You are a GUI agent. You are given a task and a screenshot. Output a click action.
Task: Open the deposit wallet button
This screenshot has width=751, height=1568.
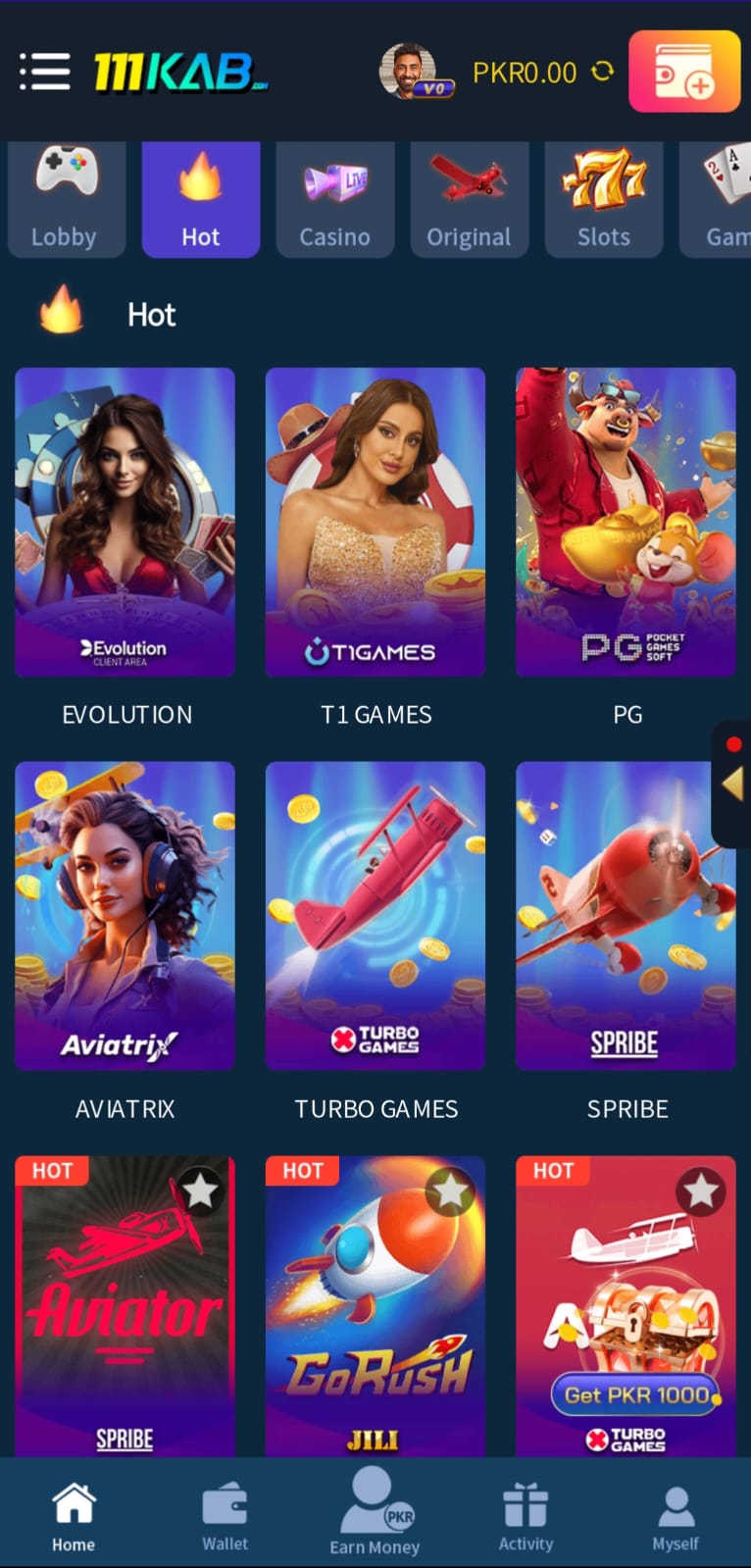pos(684,71)
